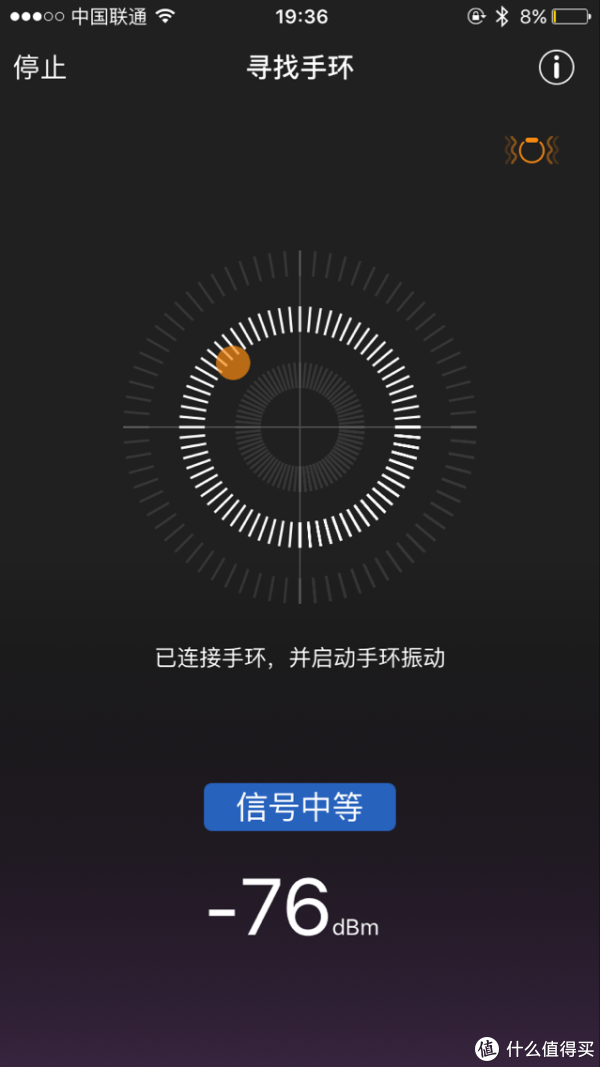The width and height of the screenshot is (600, 1067).
Task: Open the info icon
Action: tap(557, 68)
